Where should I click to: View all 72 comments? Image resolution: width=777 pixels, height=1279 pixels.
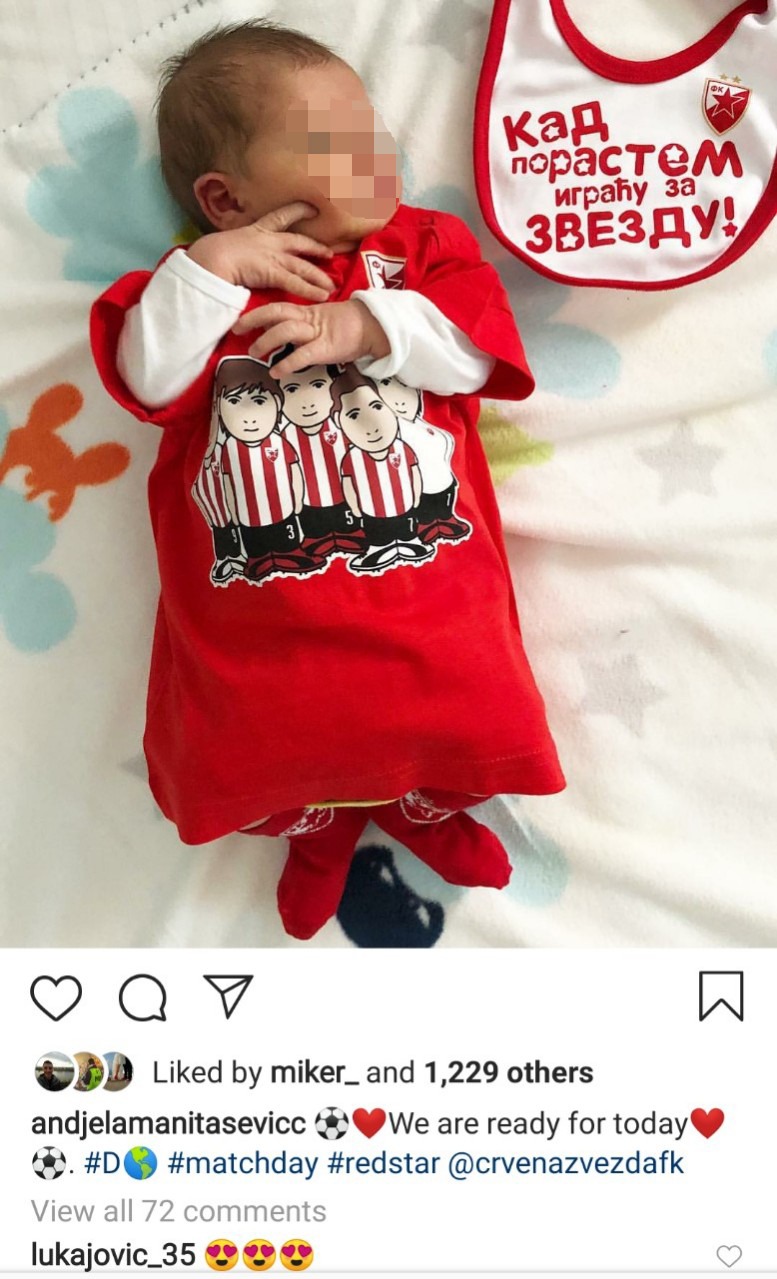click(x=178, y=1211)
